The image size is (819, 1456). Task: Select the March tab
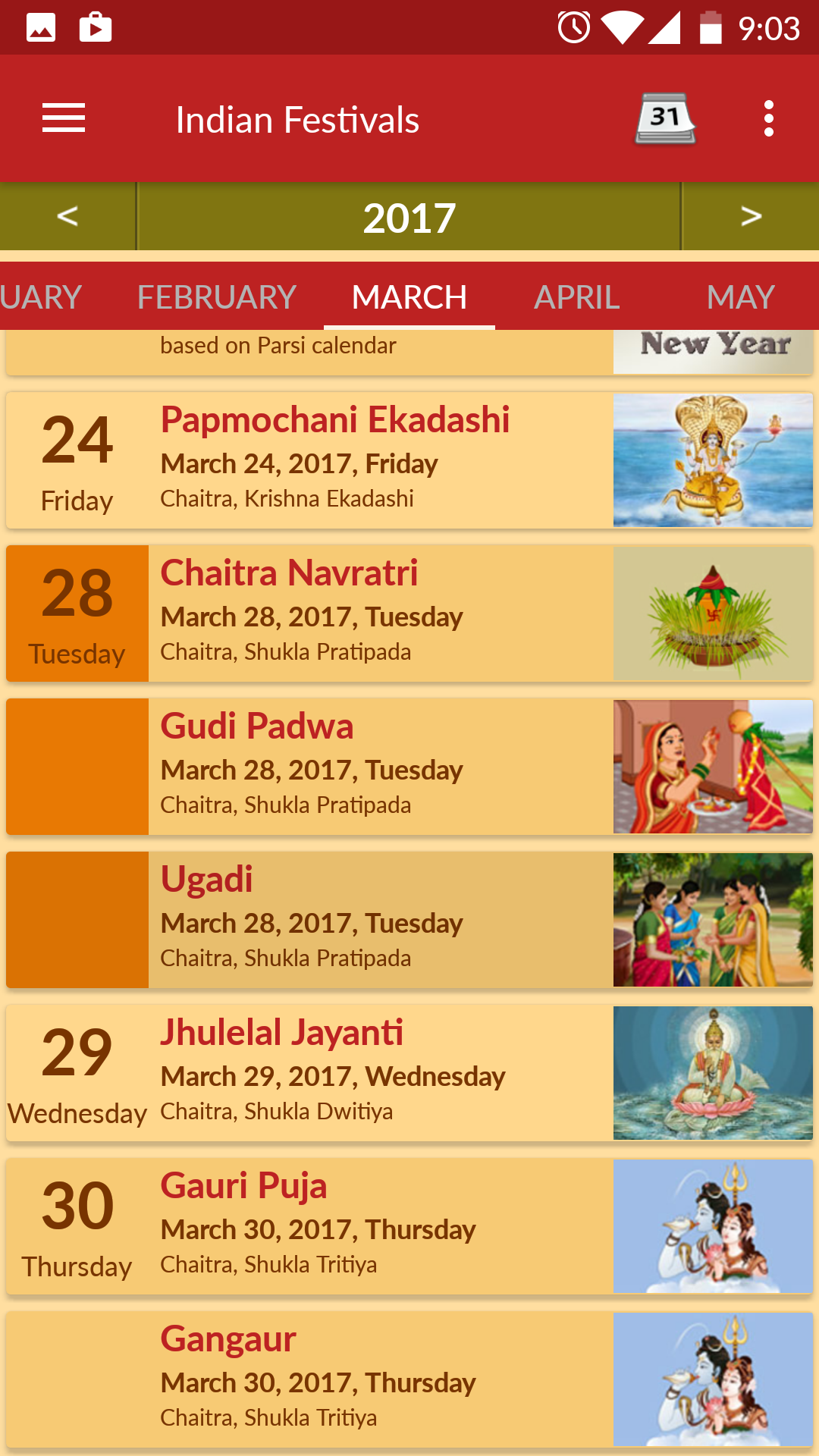[x=409, y=297]
